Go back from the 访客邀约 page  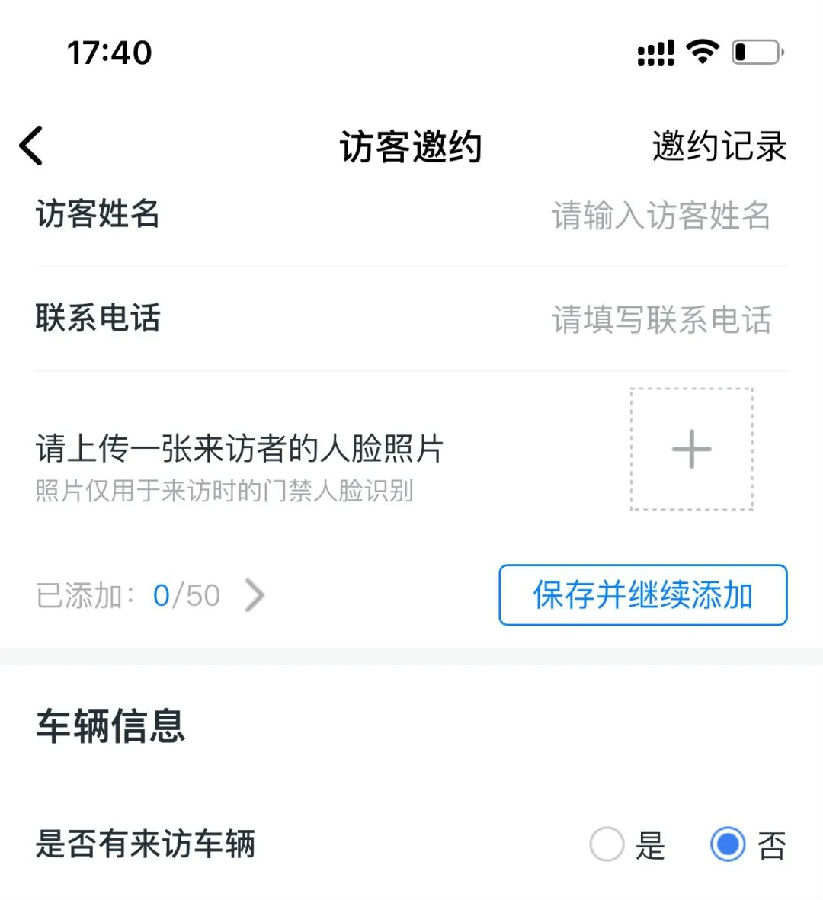(x=32, y=146)
